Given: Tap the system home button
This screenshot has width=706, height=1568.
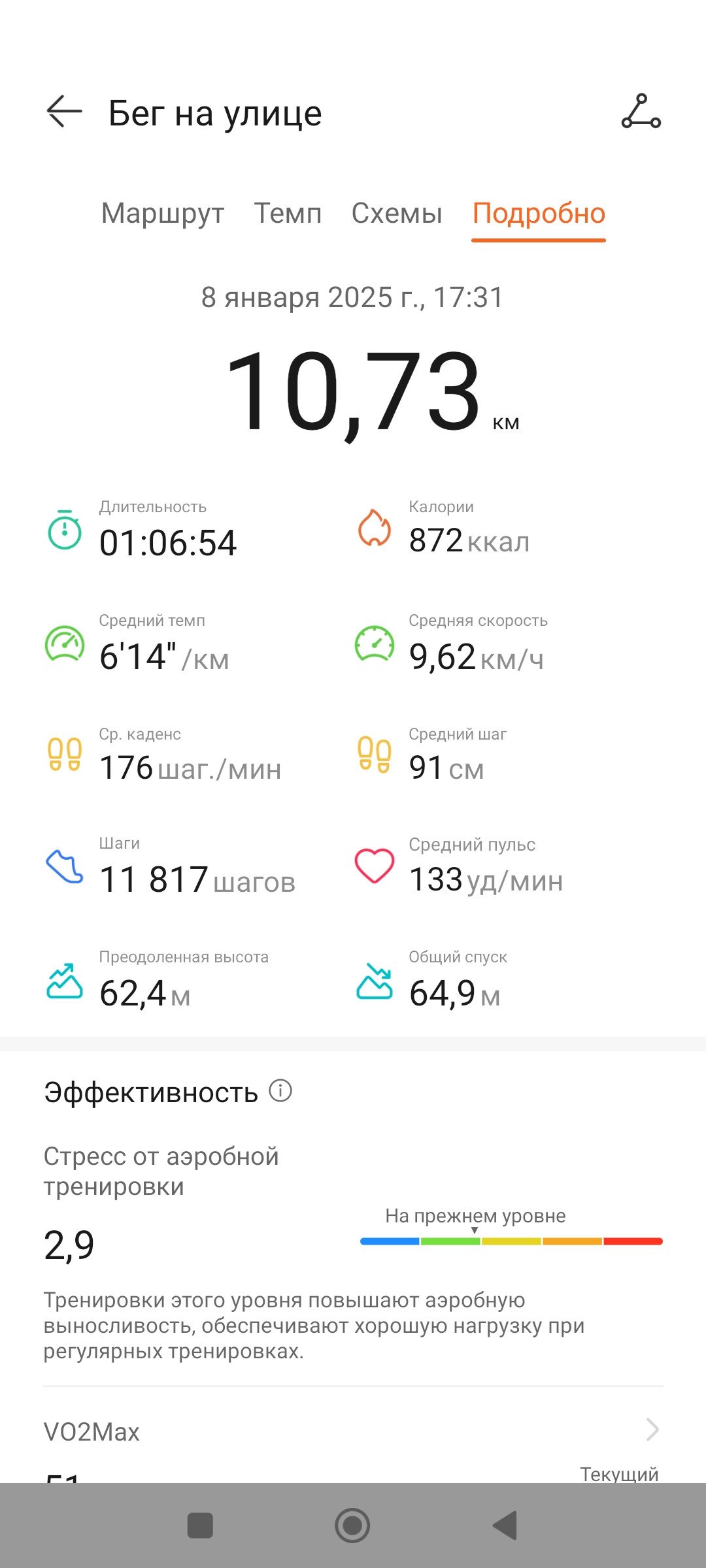Looking at the screenshot, I should click(352, 1526).
